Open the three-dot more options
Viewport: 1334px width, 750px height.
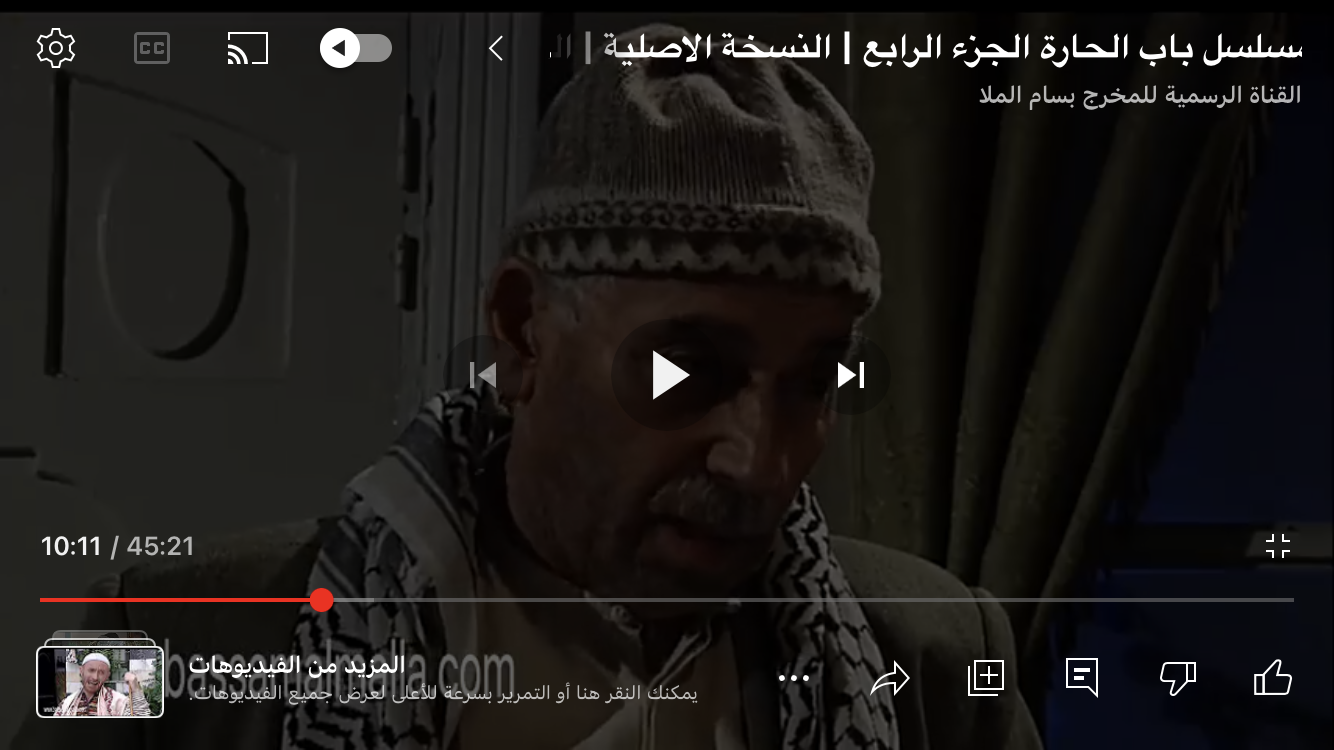click(793, 678)
